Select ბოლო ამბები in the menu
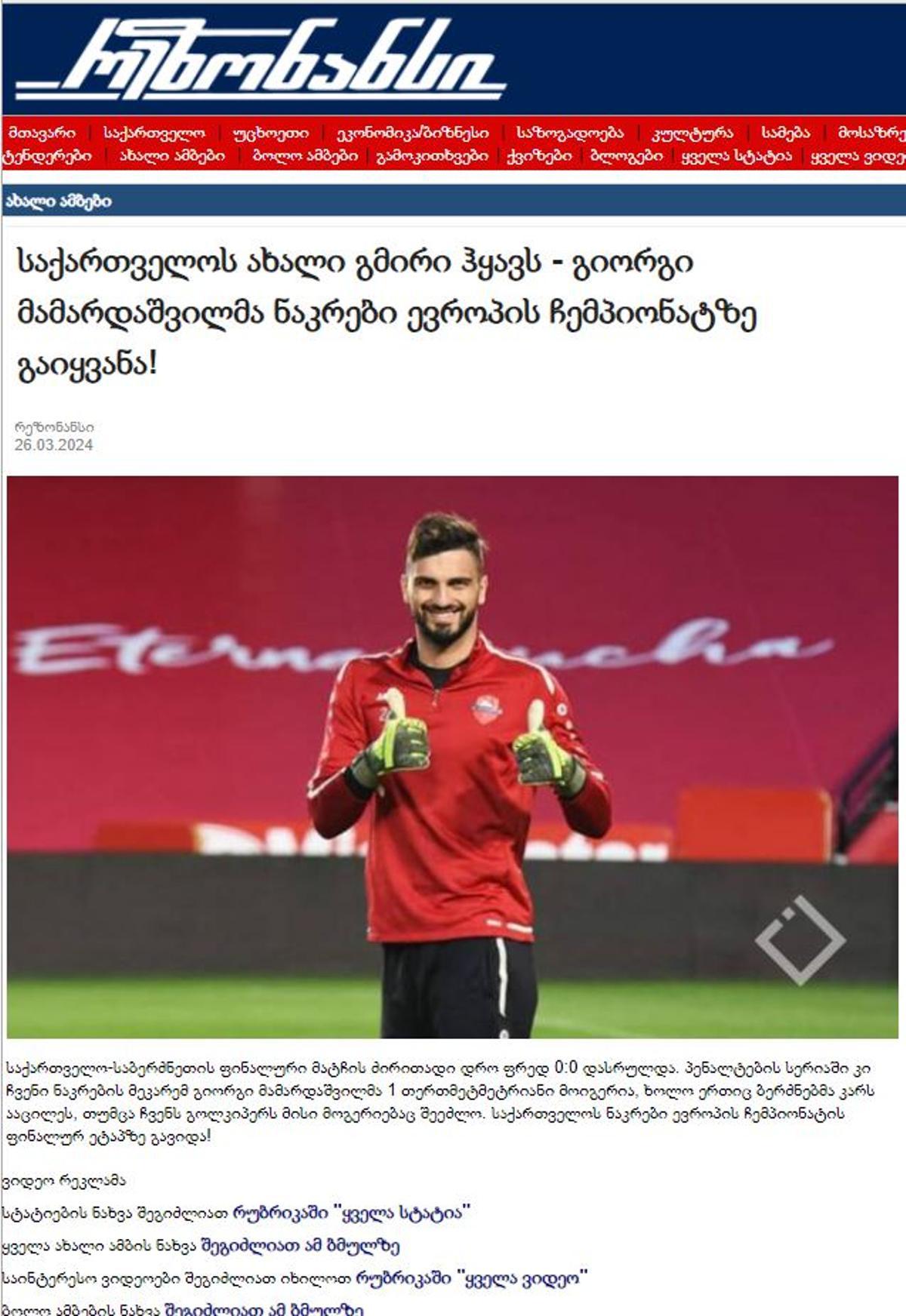The image size is (906, 1316). point(305,156)
